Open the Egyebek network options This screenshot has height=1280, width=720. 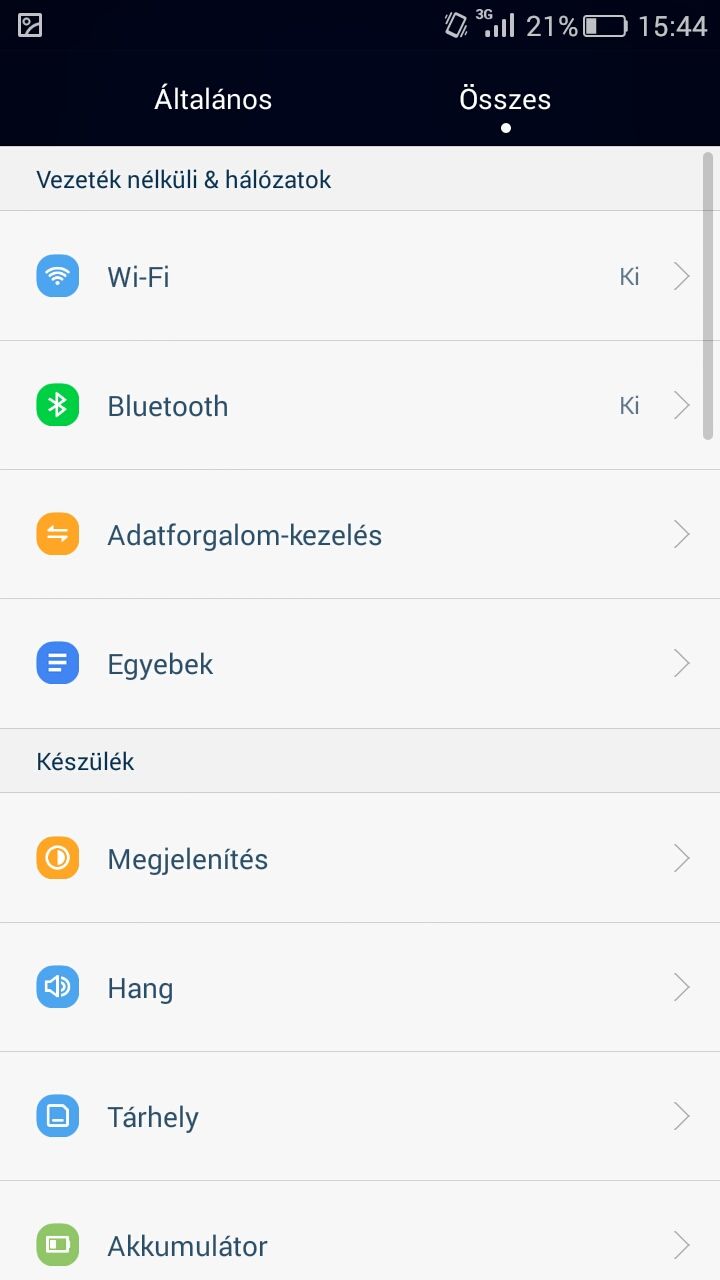pyautogui.click(x=360, y=663)
